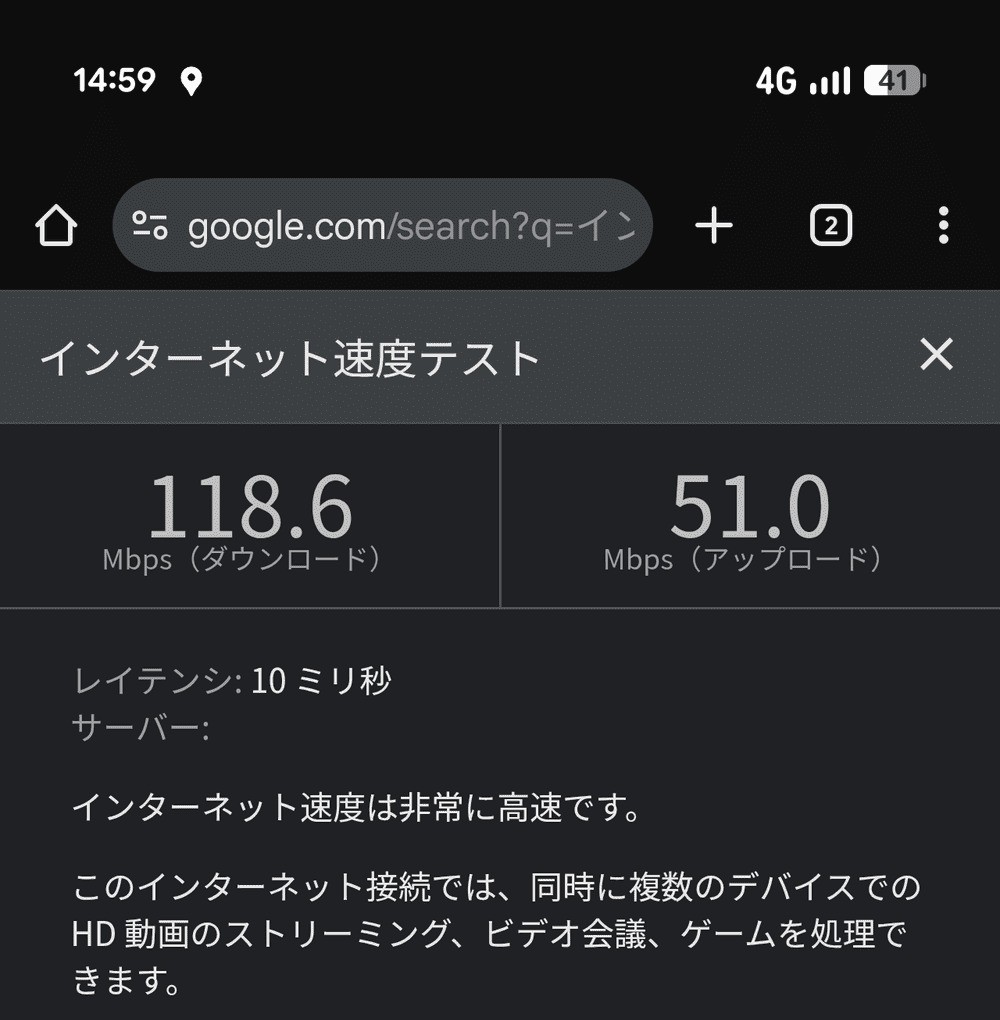Open the tab switcher showing 2 tabs
The width and height of the screenshot is (1000, 1020).
pos(830,226)
